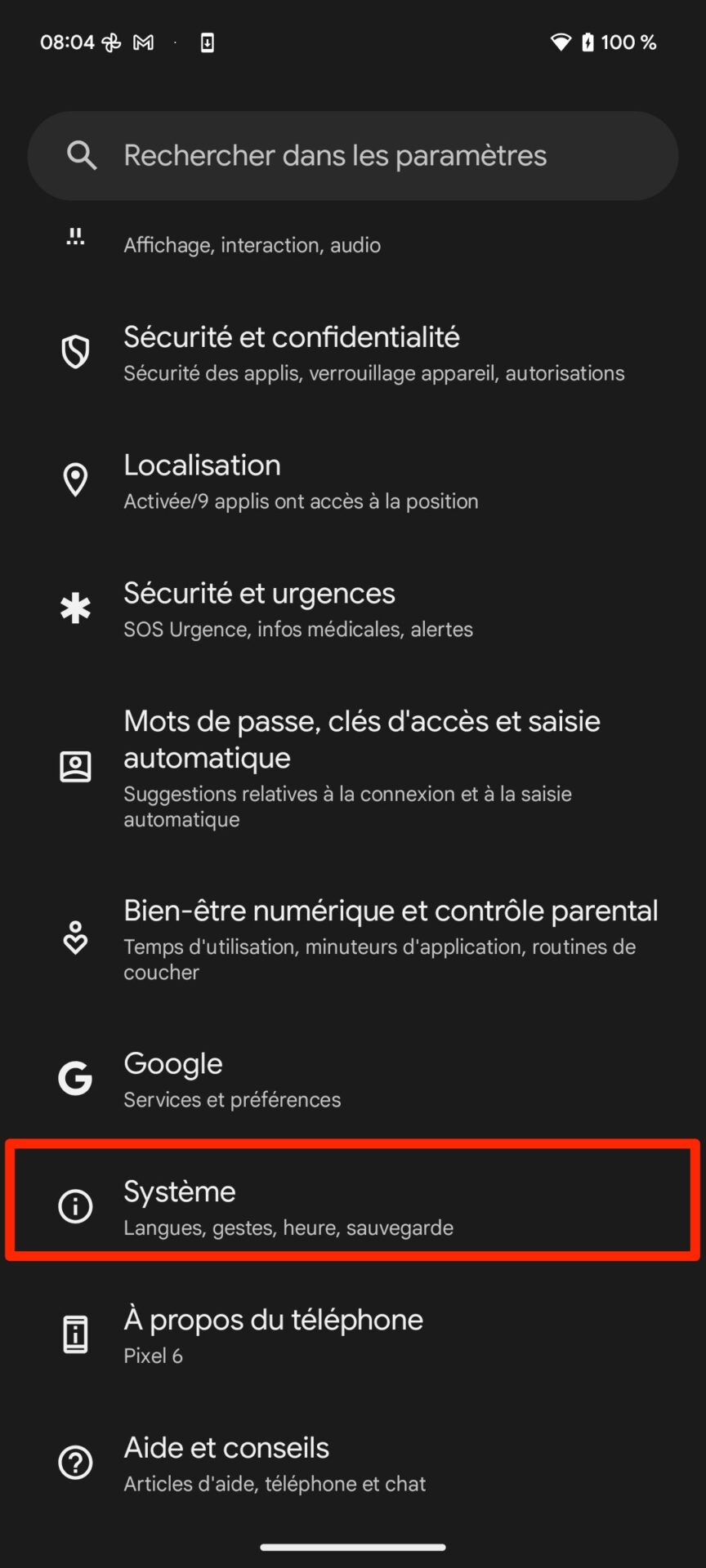
Task: Open Bien-être numérique et contrôle parental
Action: [x=352, y=938]
